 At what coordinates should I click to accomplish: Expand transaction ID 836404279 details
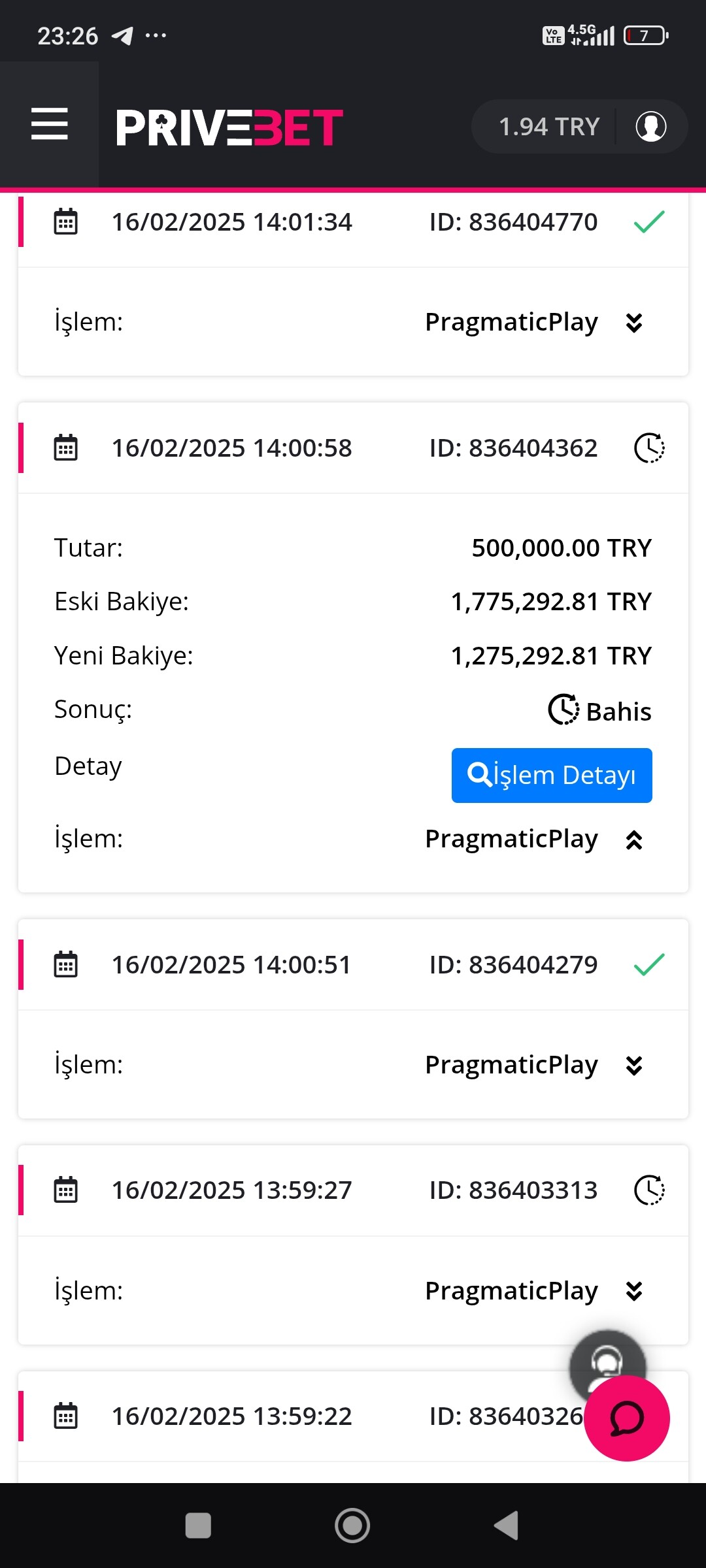[x=633, y=1066]
